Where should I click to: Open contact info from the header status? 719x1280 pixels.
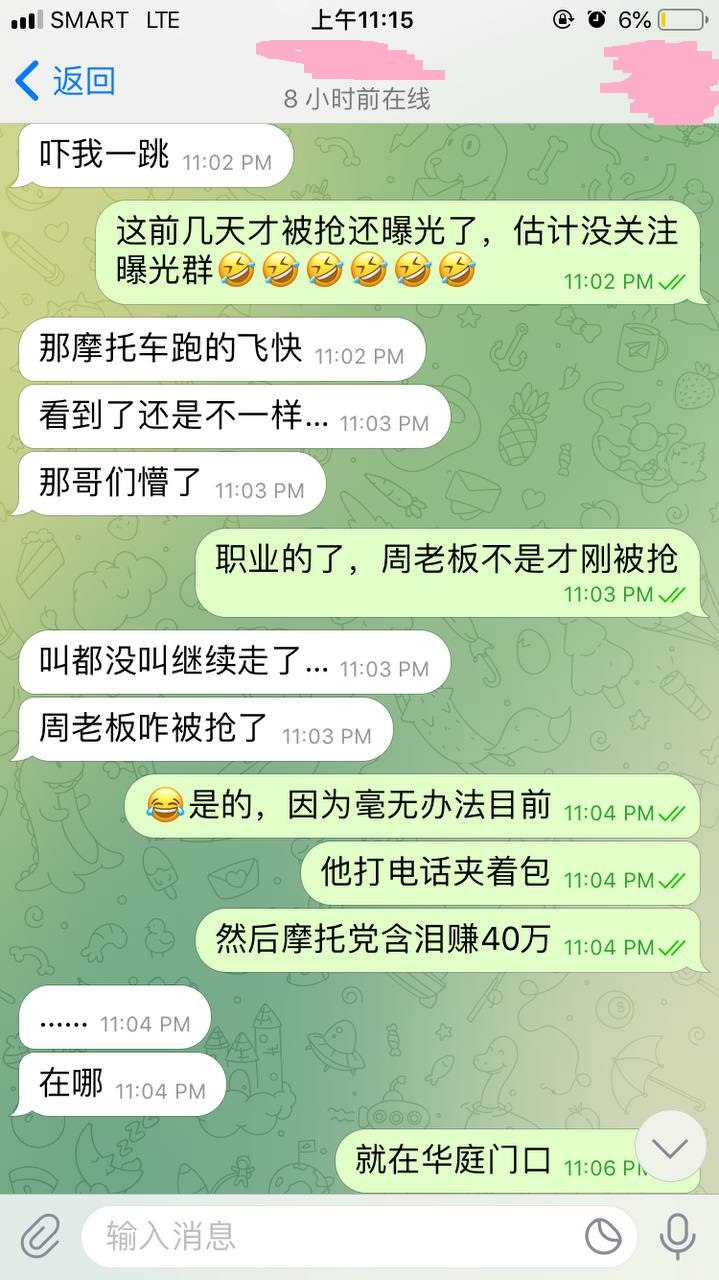point(357,99)
